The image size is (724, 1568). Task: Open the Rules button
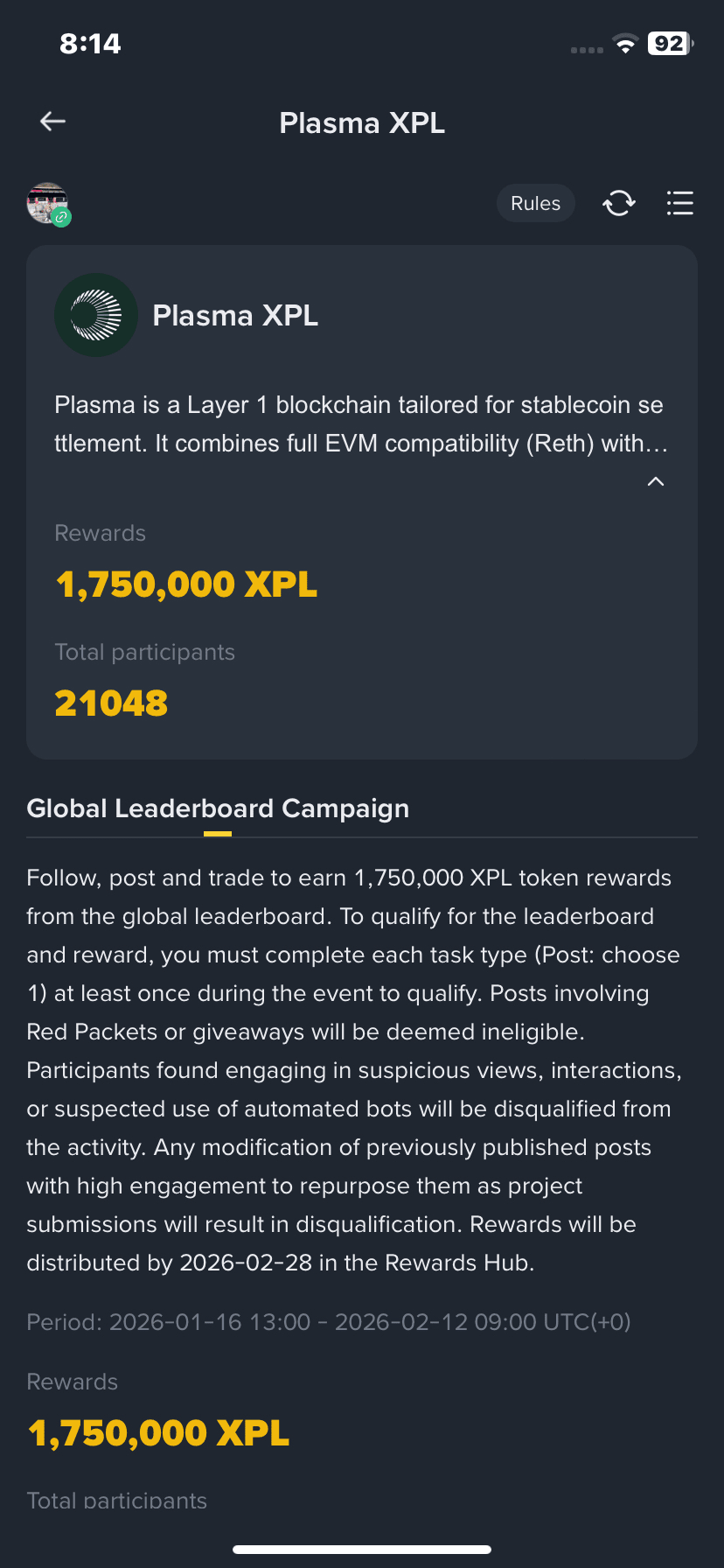(535, 203)
